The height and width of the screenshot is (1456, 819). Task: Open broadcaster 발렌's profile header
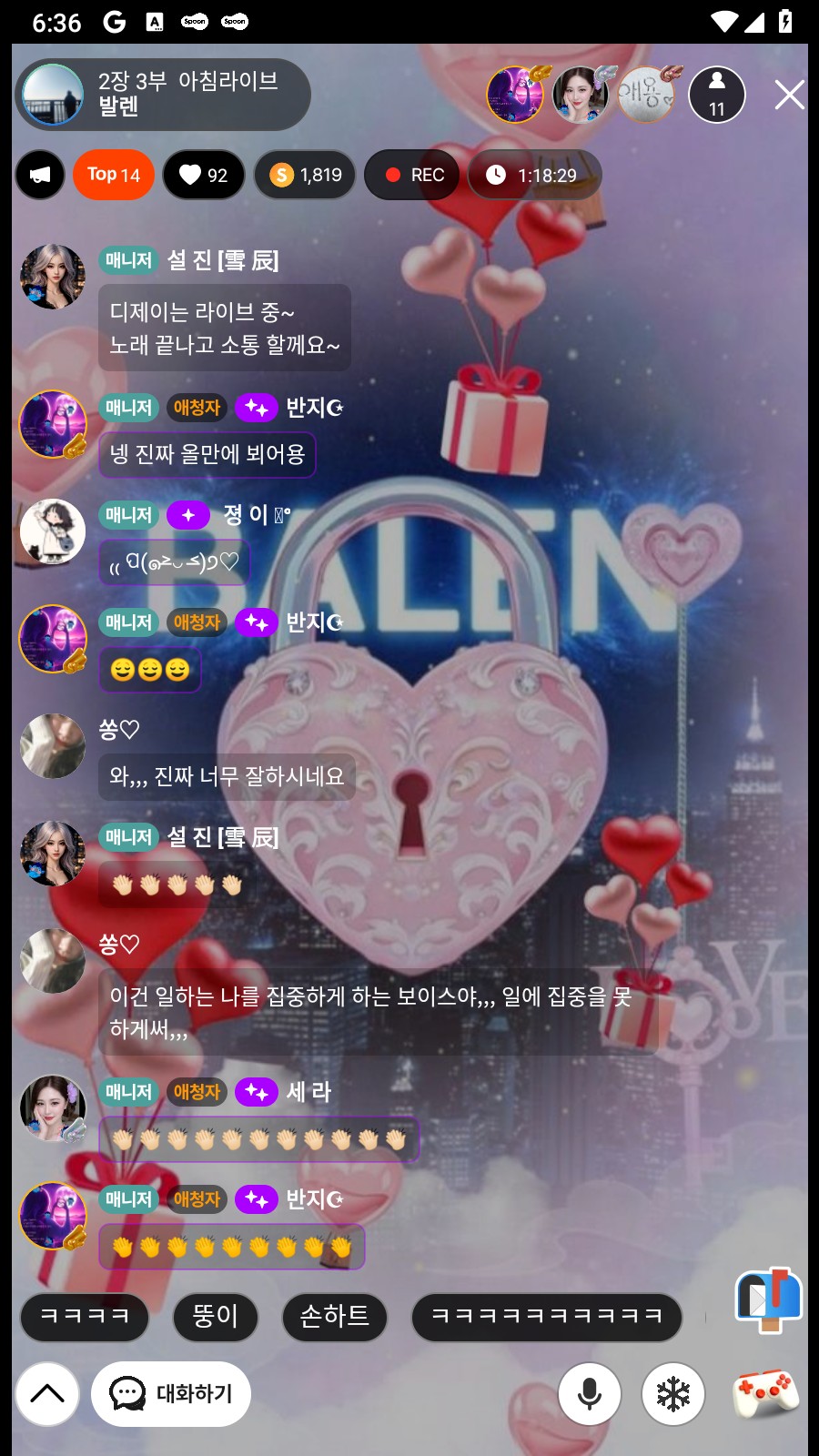[164, 95]
